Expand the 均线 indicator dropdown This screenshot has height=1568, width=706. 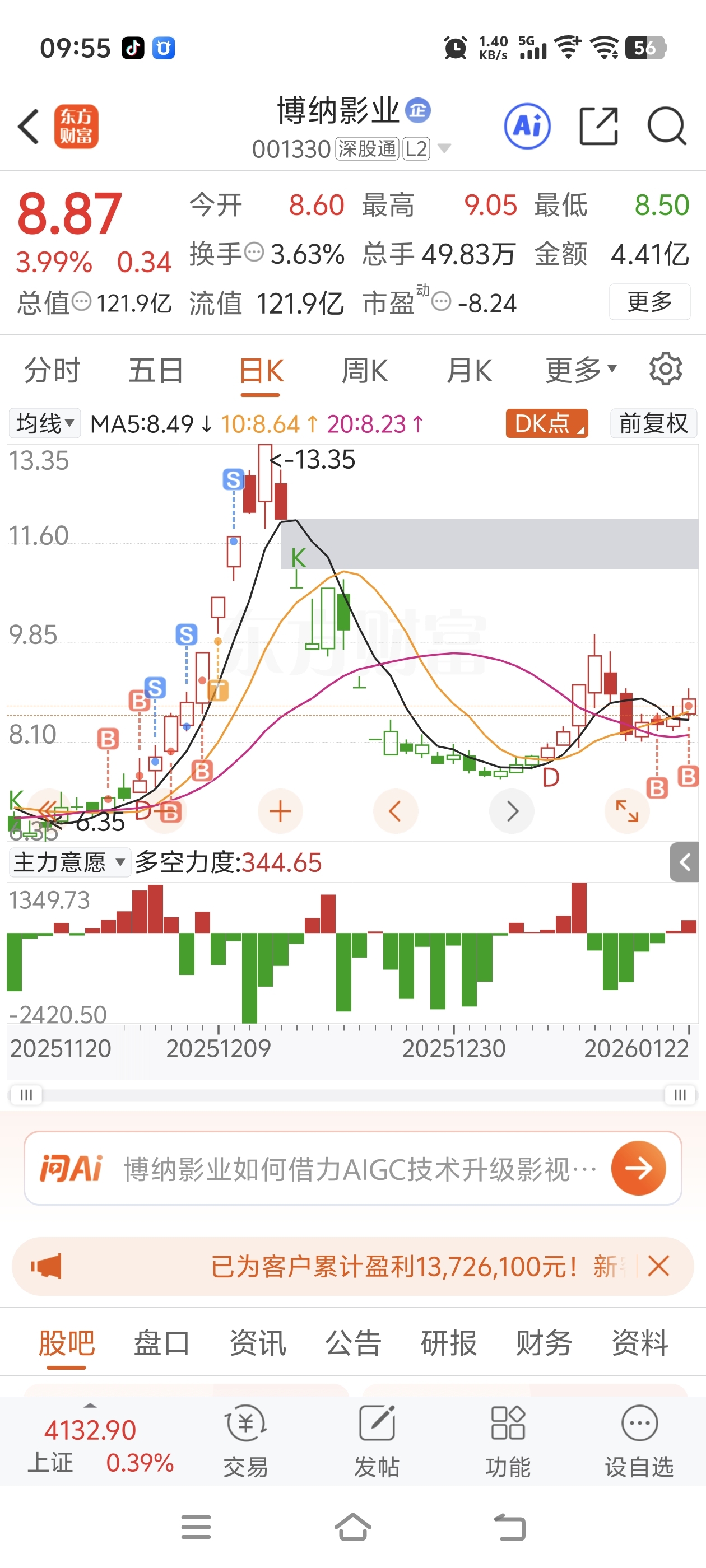pyautogui.click(x=45, y=423)
